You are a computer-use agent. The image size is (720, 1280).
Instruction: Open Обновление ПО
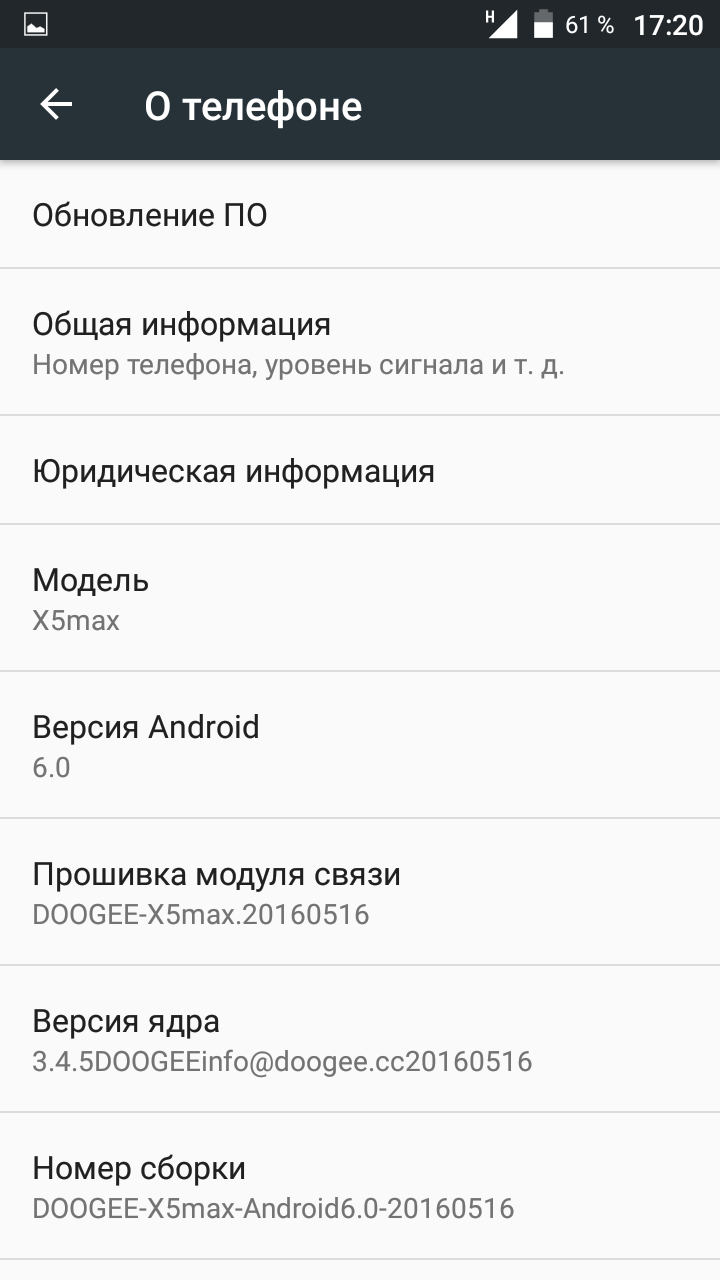[x=360, y=215]
